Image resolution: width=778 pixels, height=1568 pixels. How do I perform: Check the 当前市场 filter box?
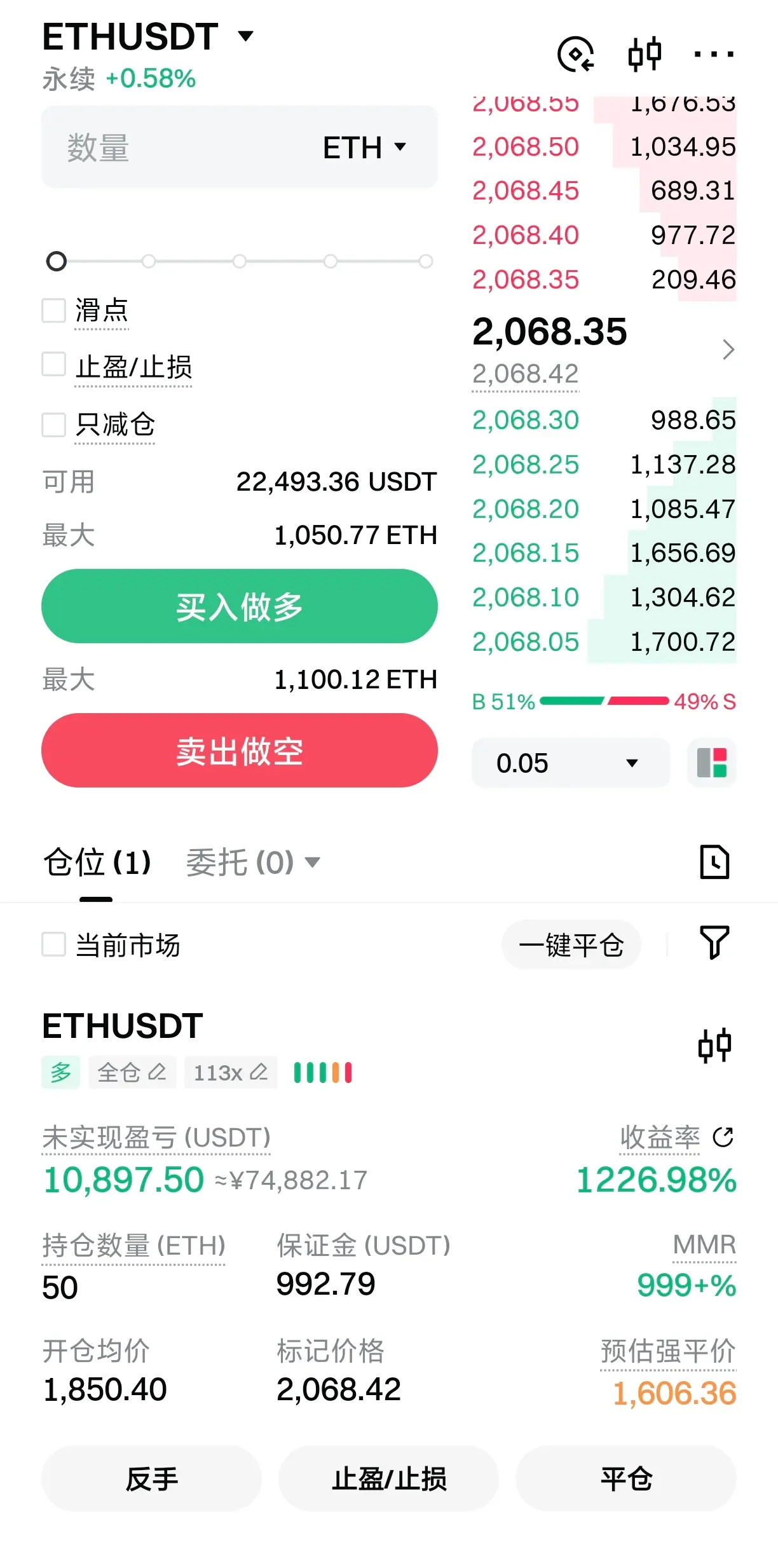53,944
